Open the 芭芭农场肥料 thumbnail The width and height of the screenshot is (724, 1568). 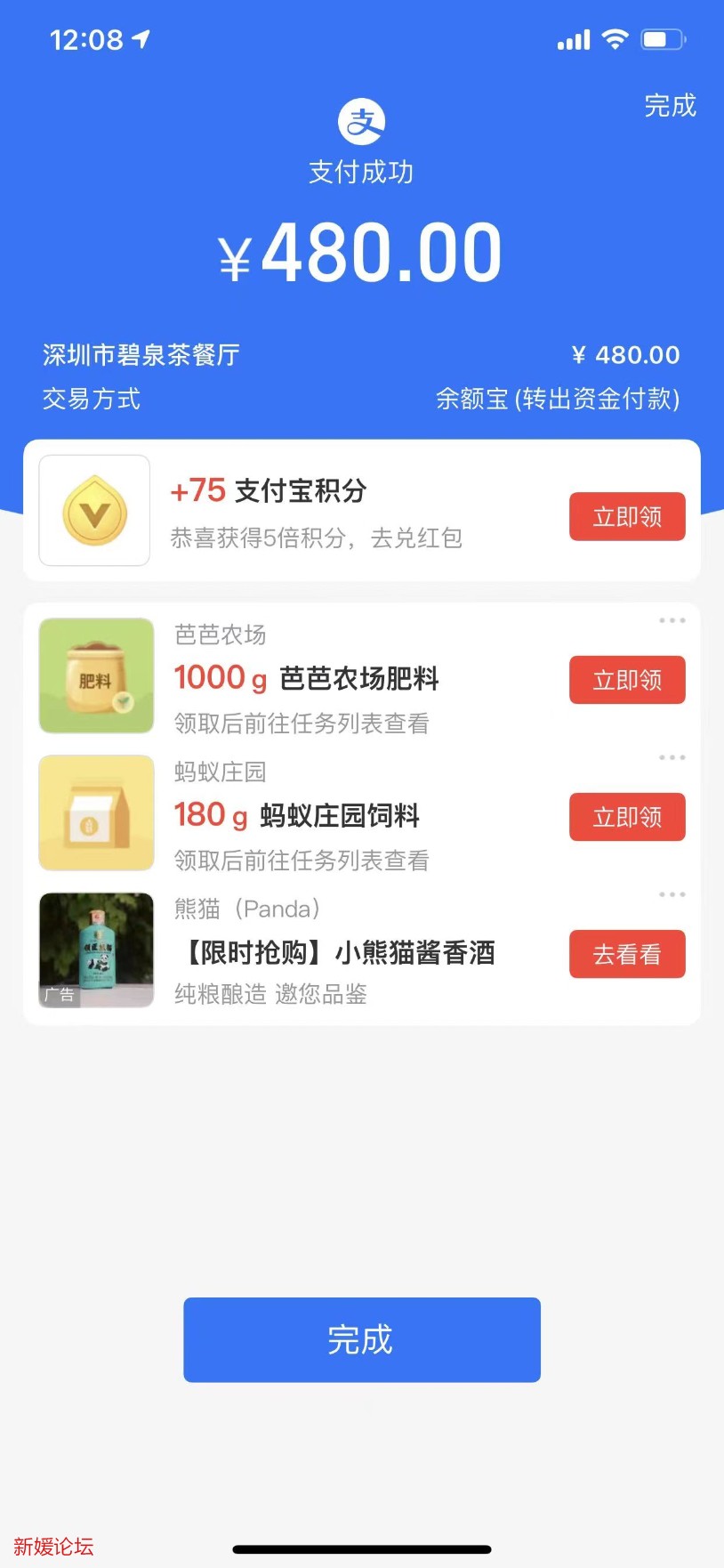[96, 675]
